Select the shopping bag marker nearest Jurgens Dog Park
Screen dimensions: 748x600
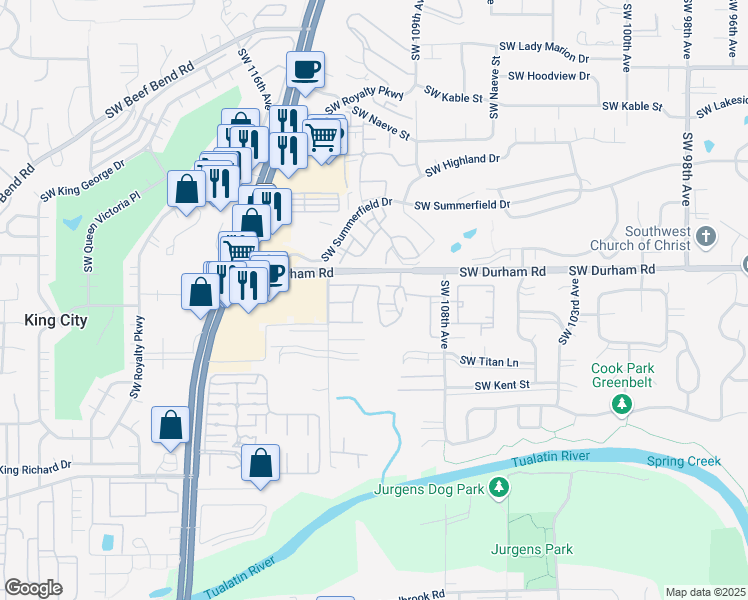[x=260, y=464]
